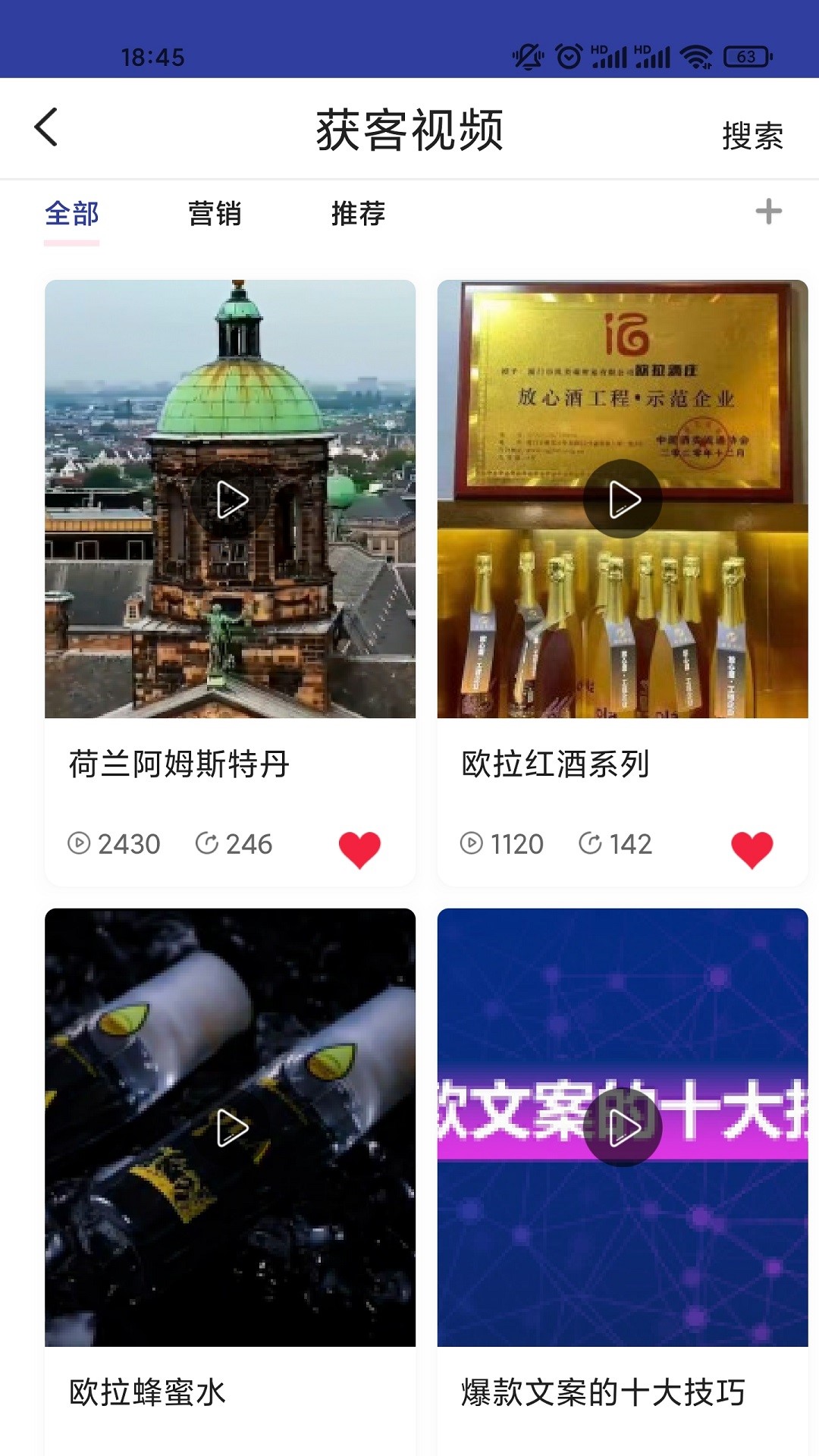
Task: Open 搜索 in the top bar
Action: [x=752, y=136]
